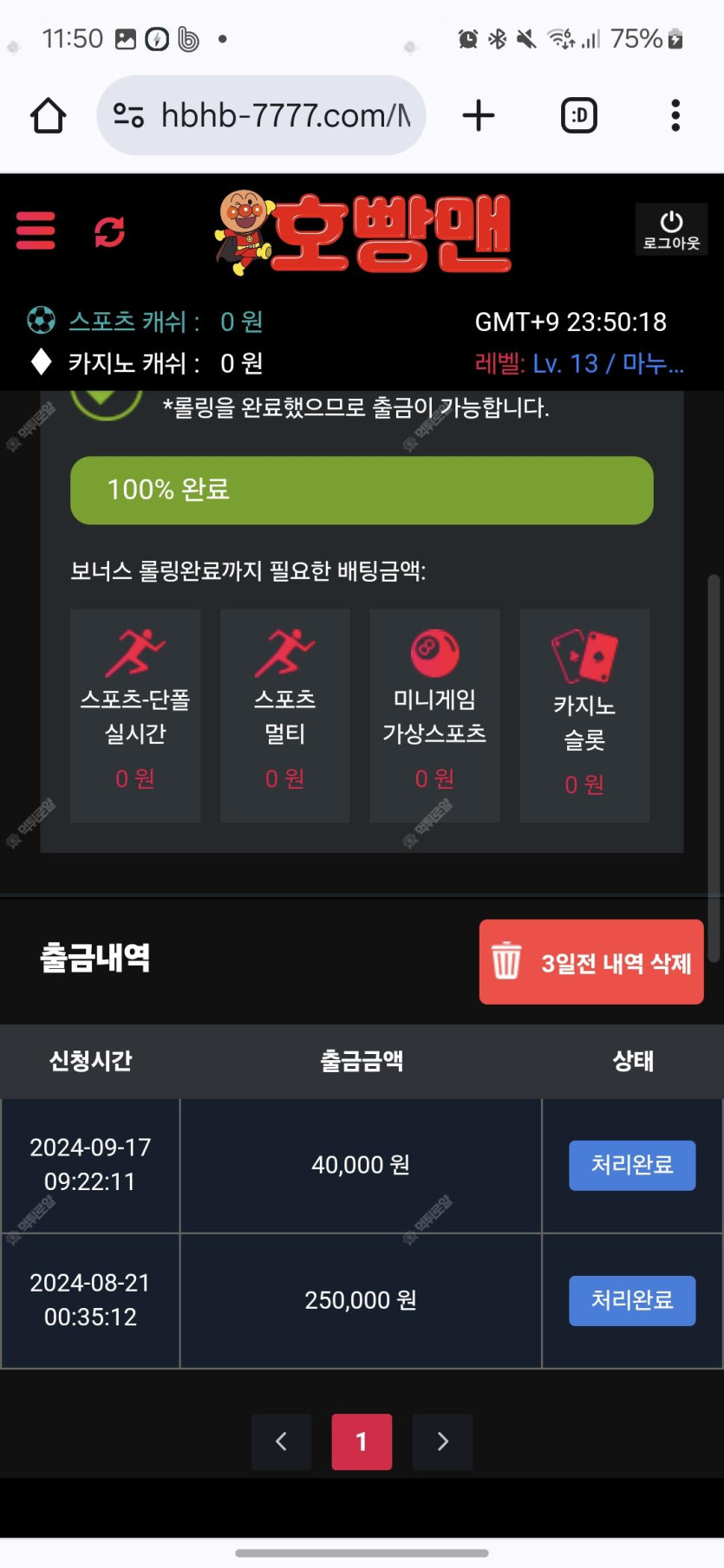Tap the 호빵맨 site logo
724x1568 pixels.
pos(364,232)
